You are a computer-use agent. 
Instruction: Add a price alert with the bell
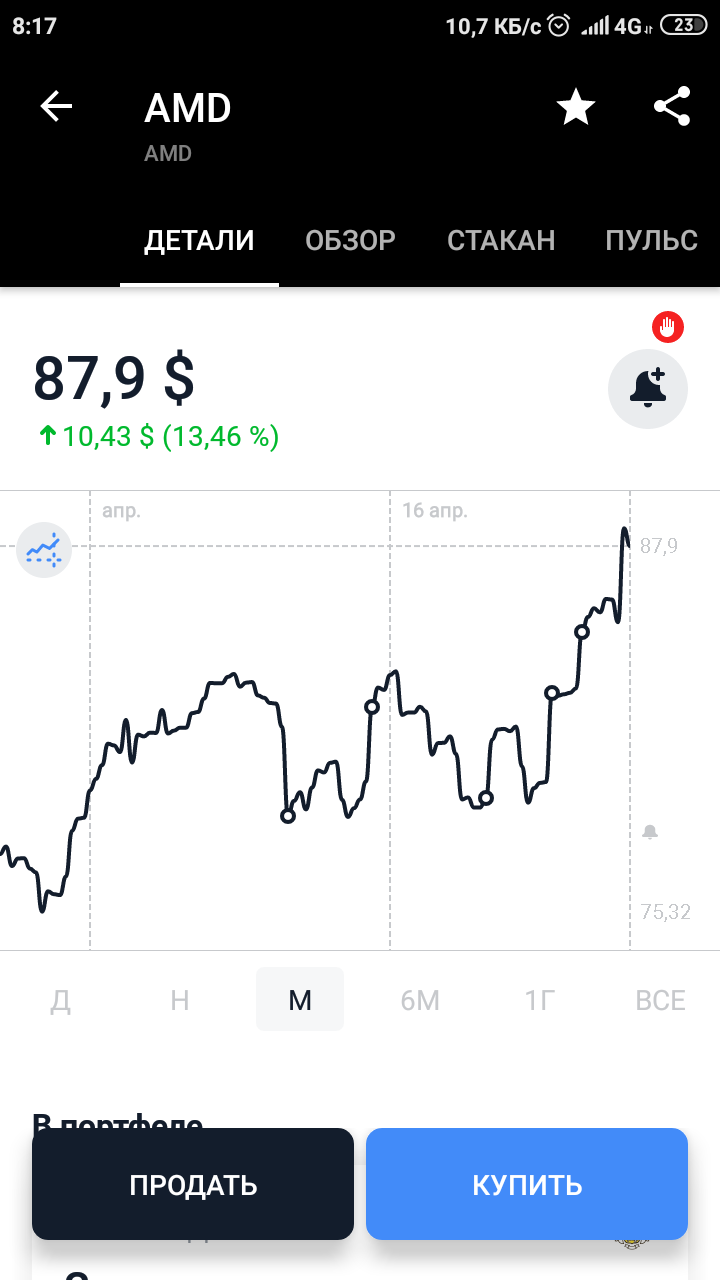pyautogui.click(x=648, y=389)
